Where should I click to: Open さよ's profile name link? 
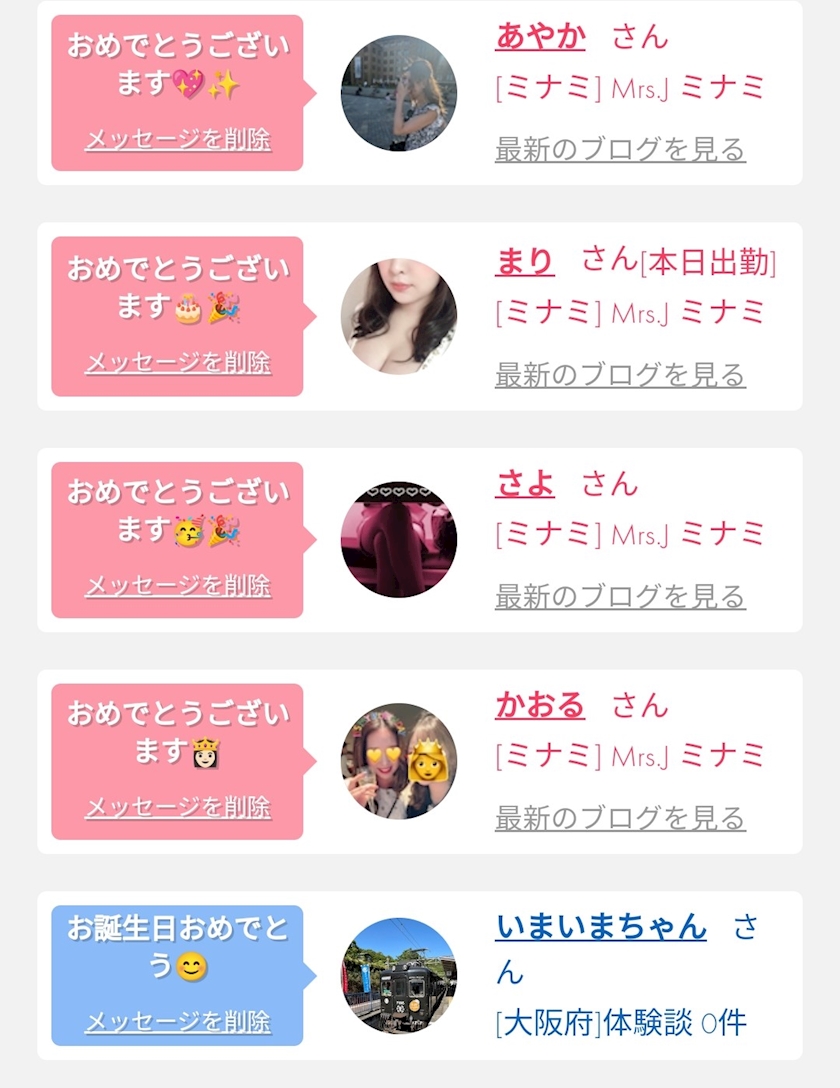click(x=525, y=484)
